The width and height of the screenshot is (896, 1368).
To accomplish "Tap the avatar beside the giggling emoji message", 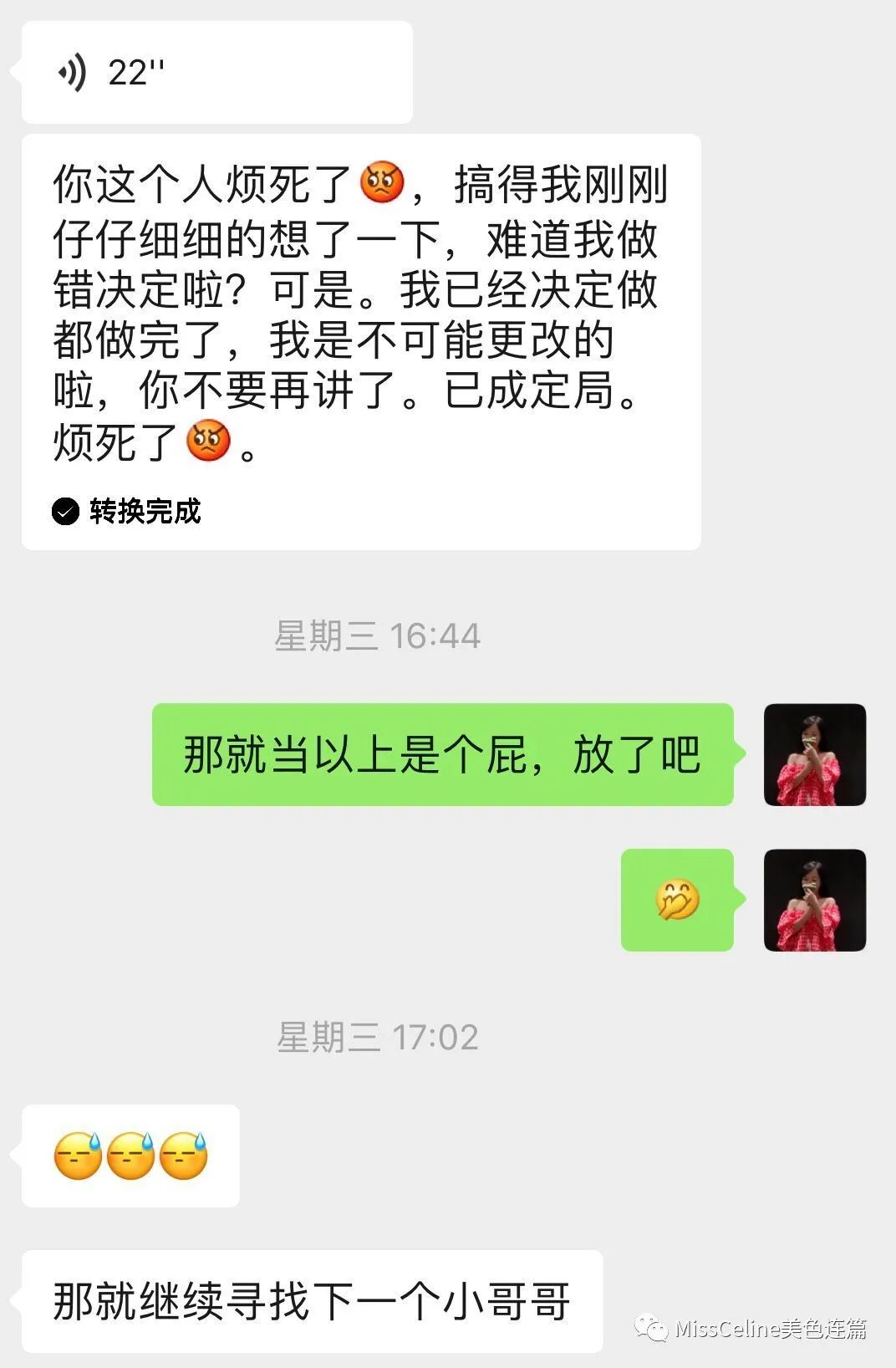I will [814, 901].
